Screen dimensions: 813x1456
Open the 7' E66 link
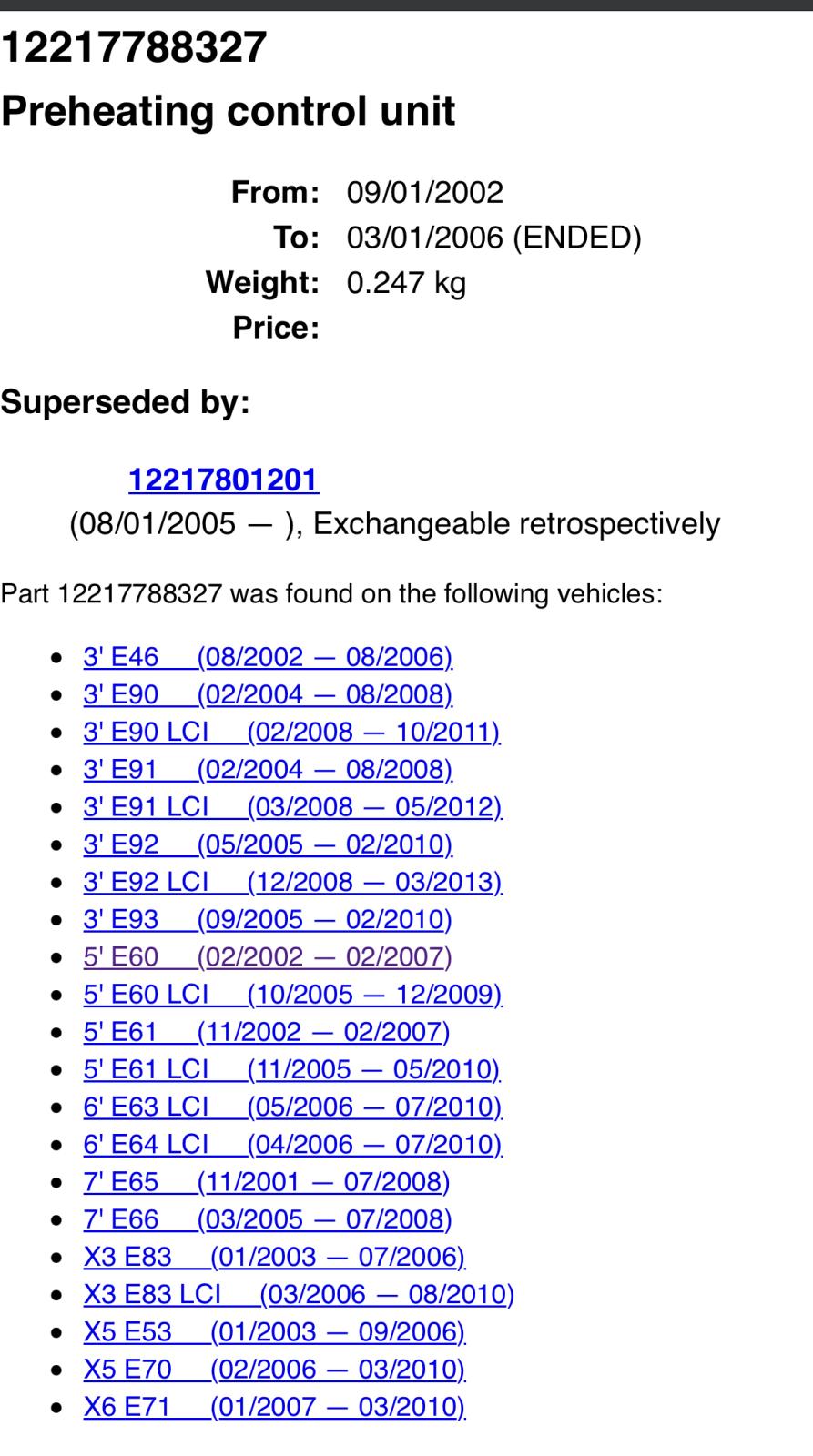pyautogui.click(x=268, y=1219)
